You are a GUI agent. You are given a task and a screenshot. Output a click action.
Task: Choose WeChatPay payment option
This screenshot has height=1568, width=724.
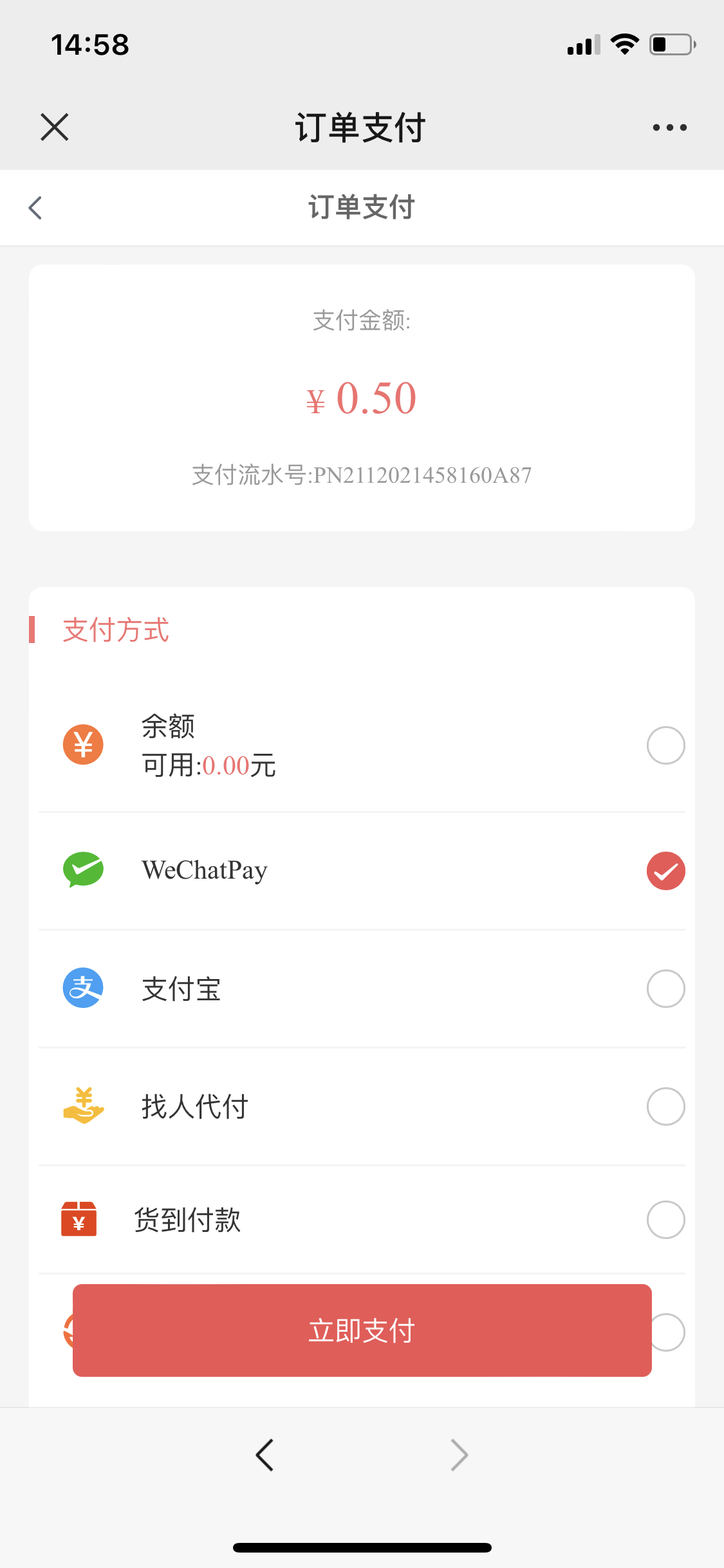(665, 871)
